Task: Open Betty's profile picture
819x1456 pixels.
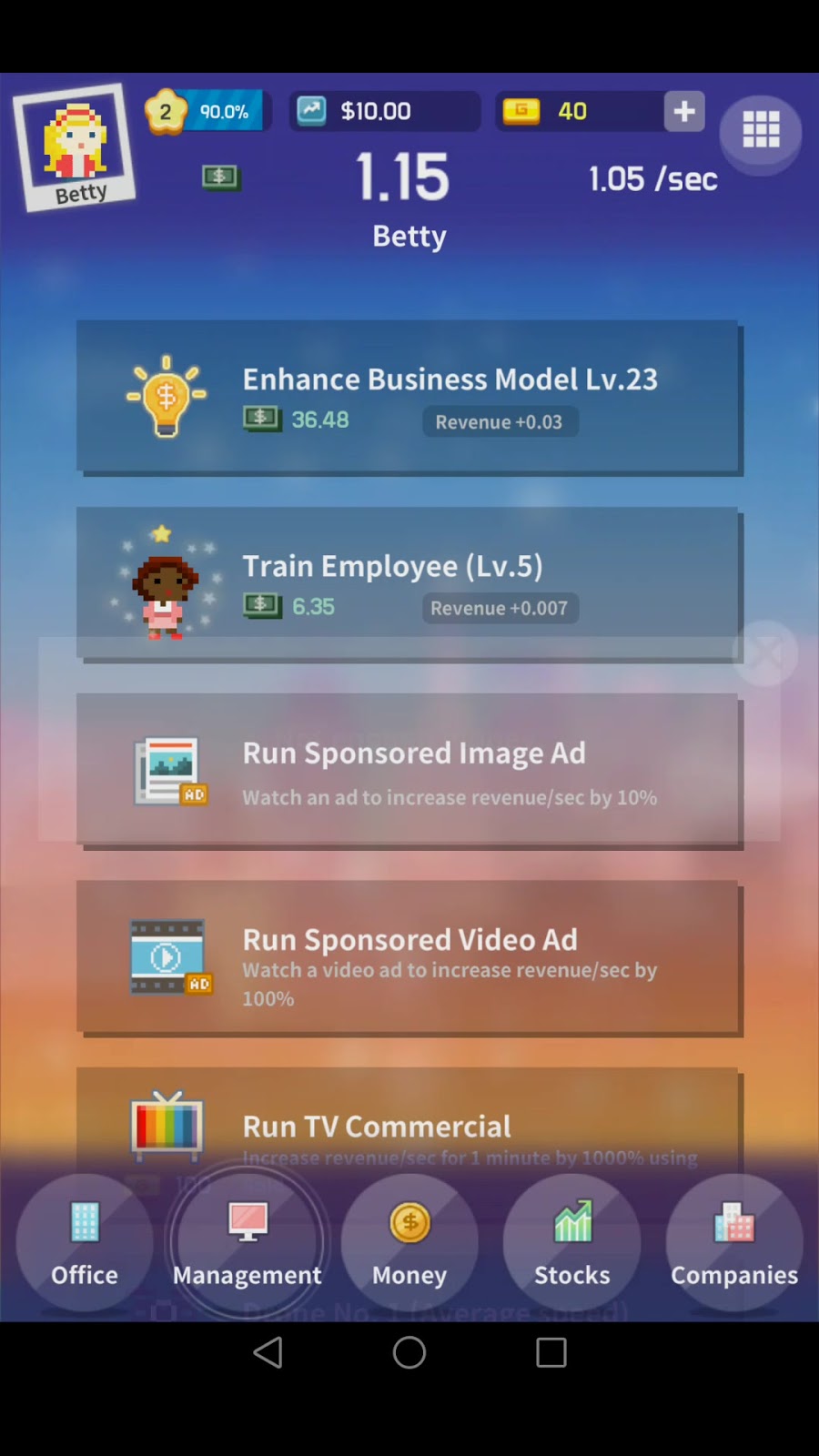Action: [x=75, y=147]
